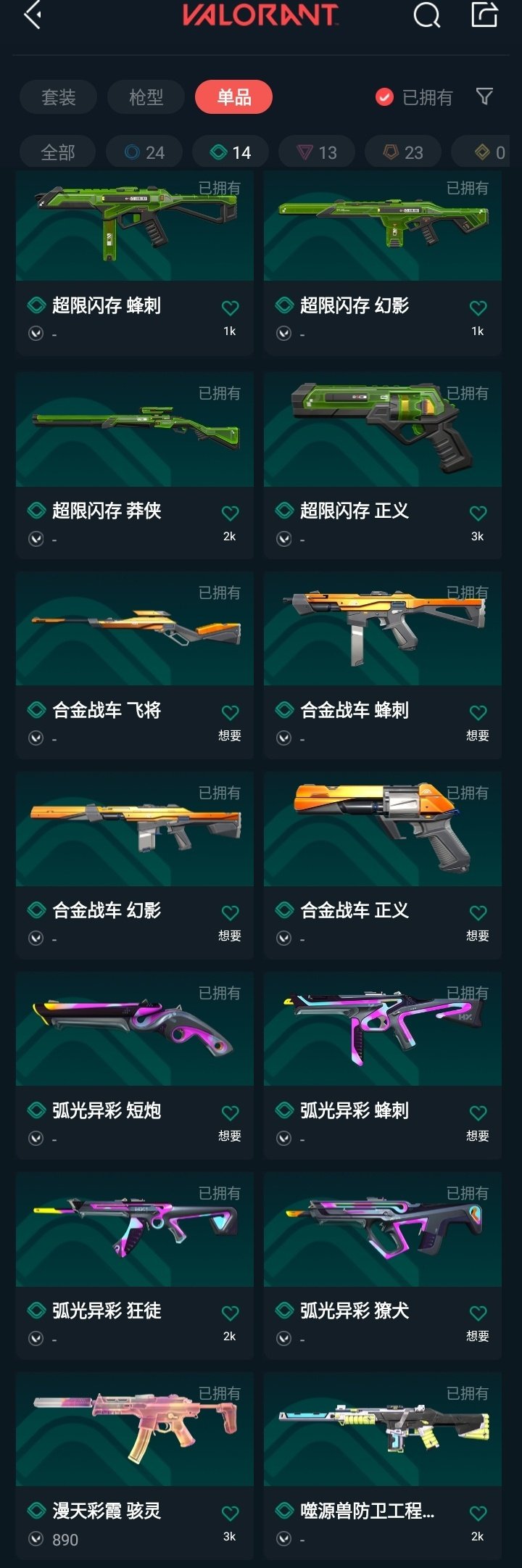Like the 超限闪存 幻影 skin
This screenshot has height=1568, width=522.
pos(478,308)
